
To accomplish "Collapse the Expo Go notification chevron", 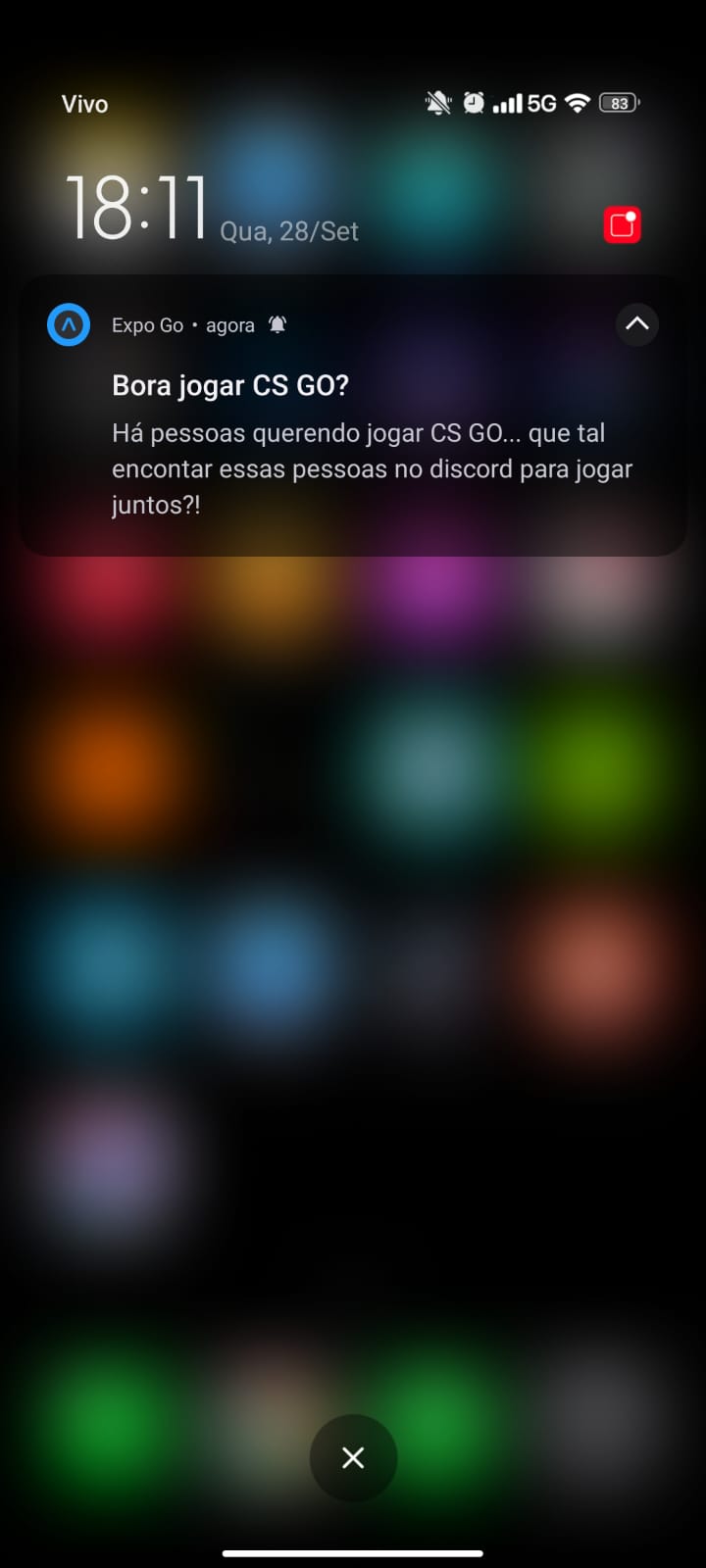I will tap(636, 324).
